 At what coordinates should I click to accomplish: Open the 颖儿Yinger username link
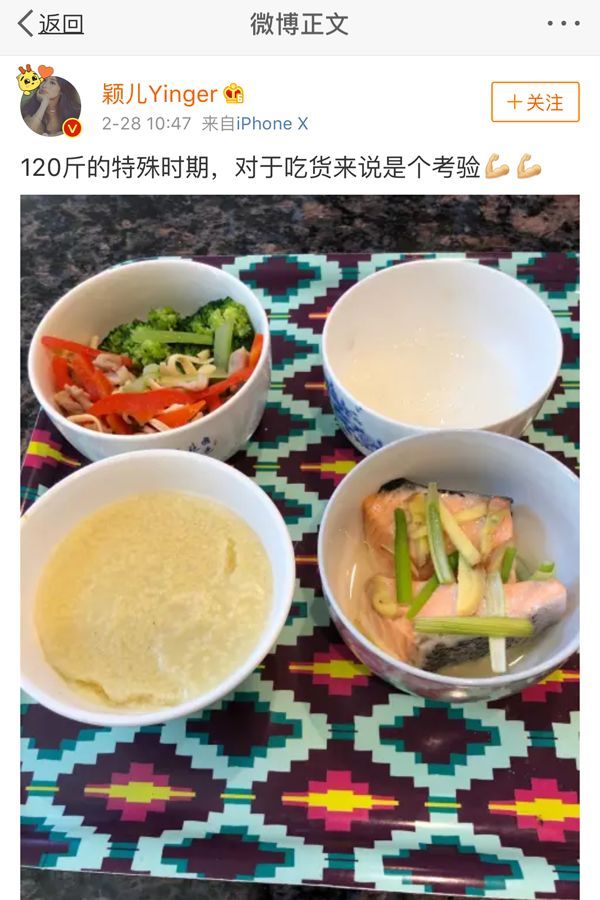pyautogui.click(x=159, y=94)
